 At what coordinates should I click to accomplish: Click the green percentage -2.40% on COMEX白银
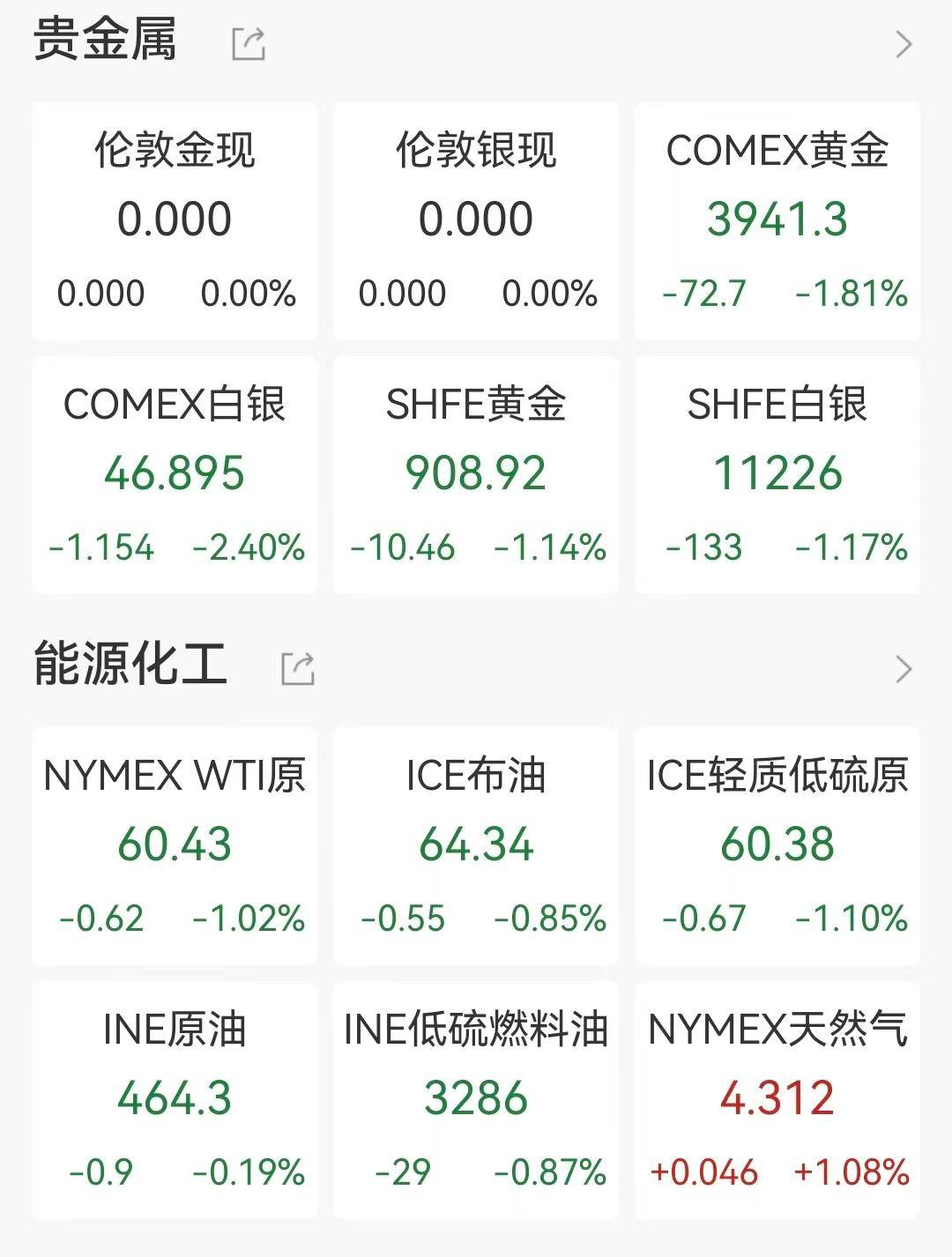tap(249, 546)
